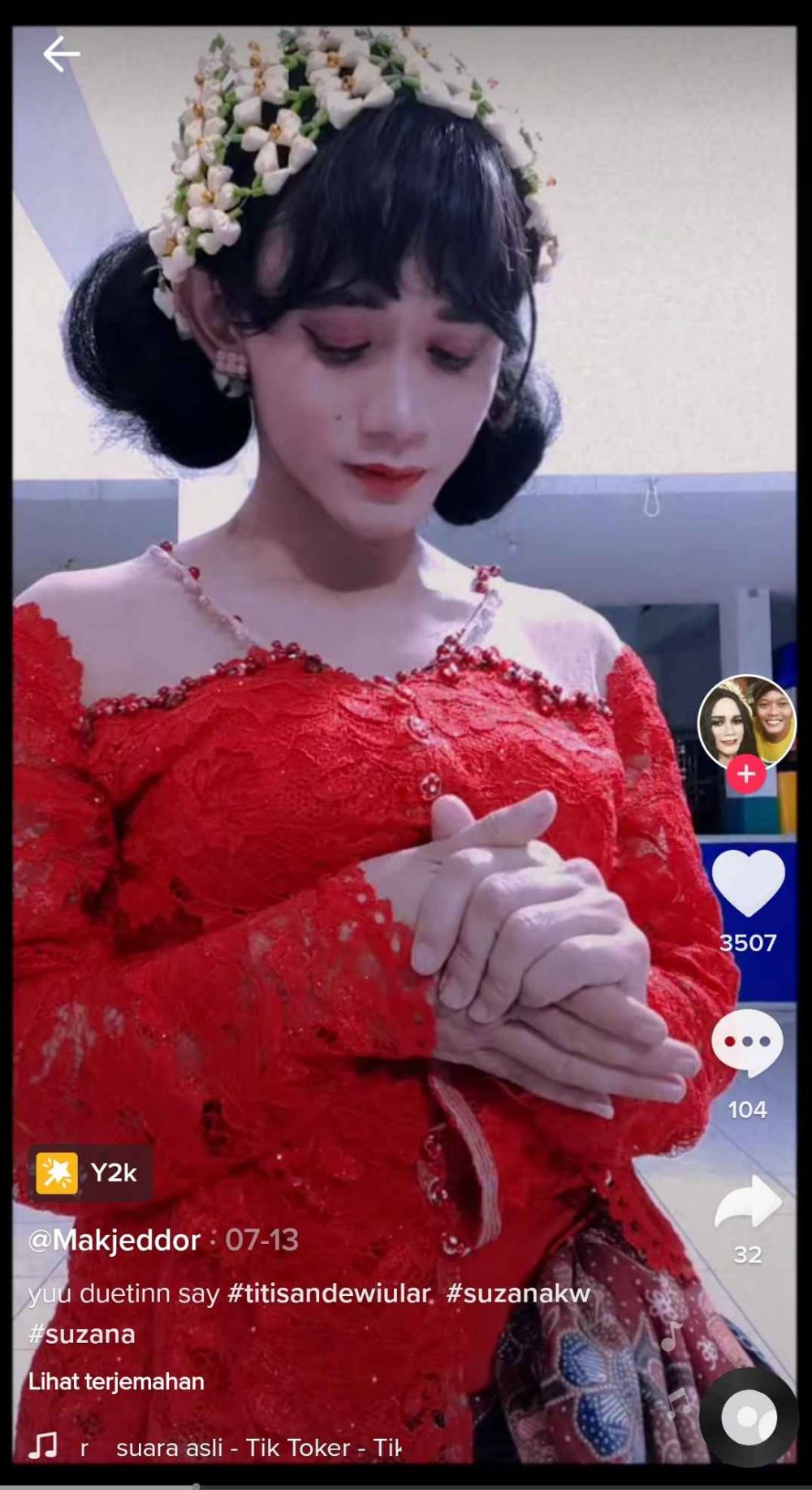Open the #suzana hashtag

(82, 1334)
